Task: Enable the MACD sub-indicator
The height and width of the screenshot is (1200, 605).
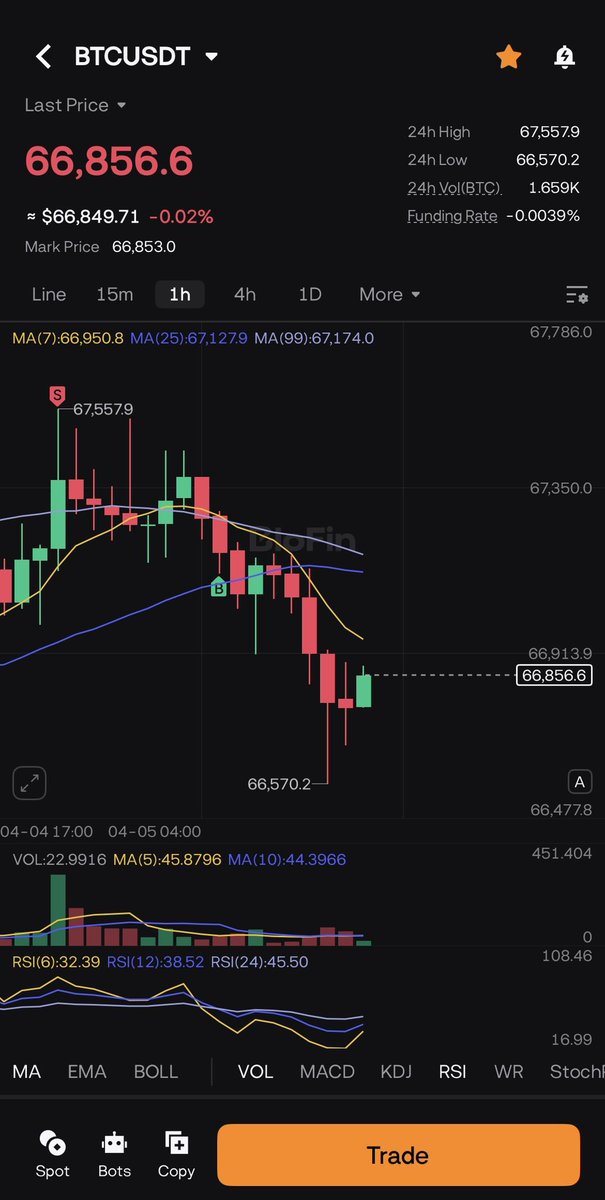Action: (327, 1071)
